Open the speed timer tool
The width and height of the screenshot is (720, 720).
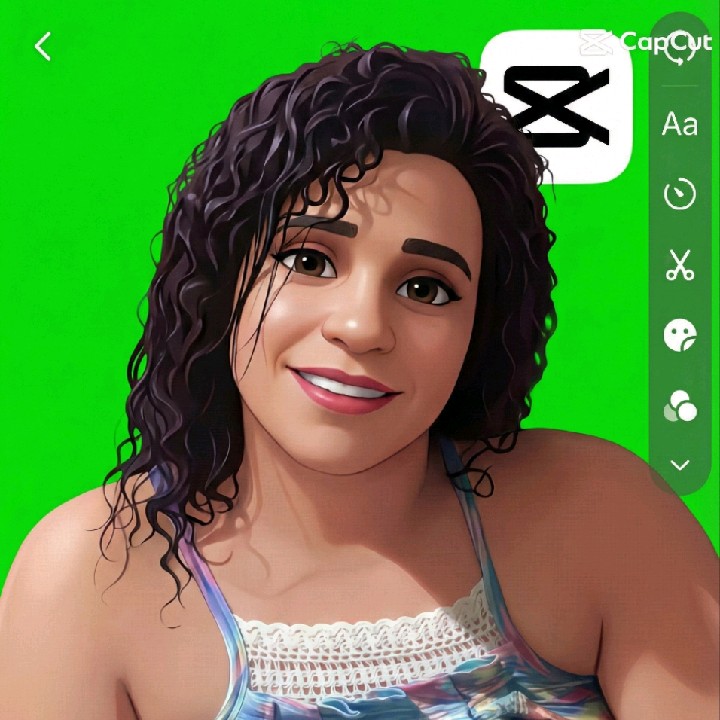(x=680, y=194)
